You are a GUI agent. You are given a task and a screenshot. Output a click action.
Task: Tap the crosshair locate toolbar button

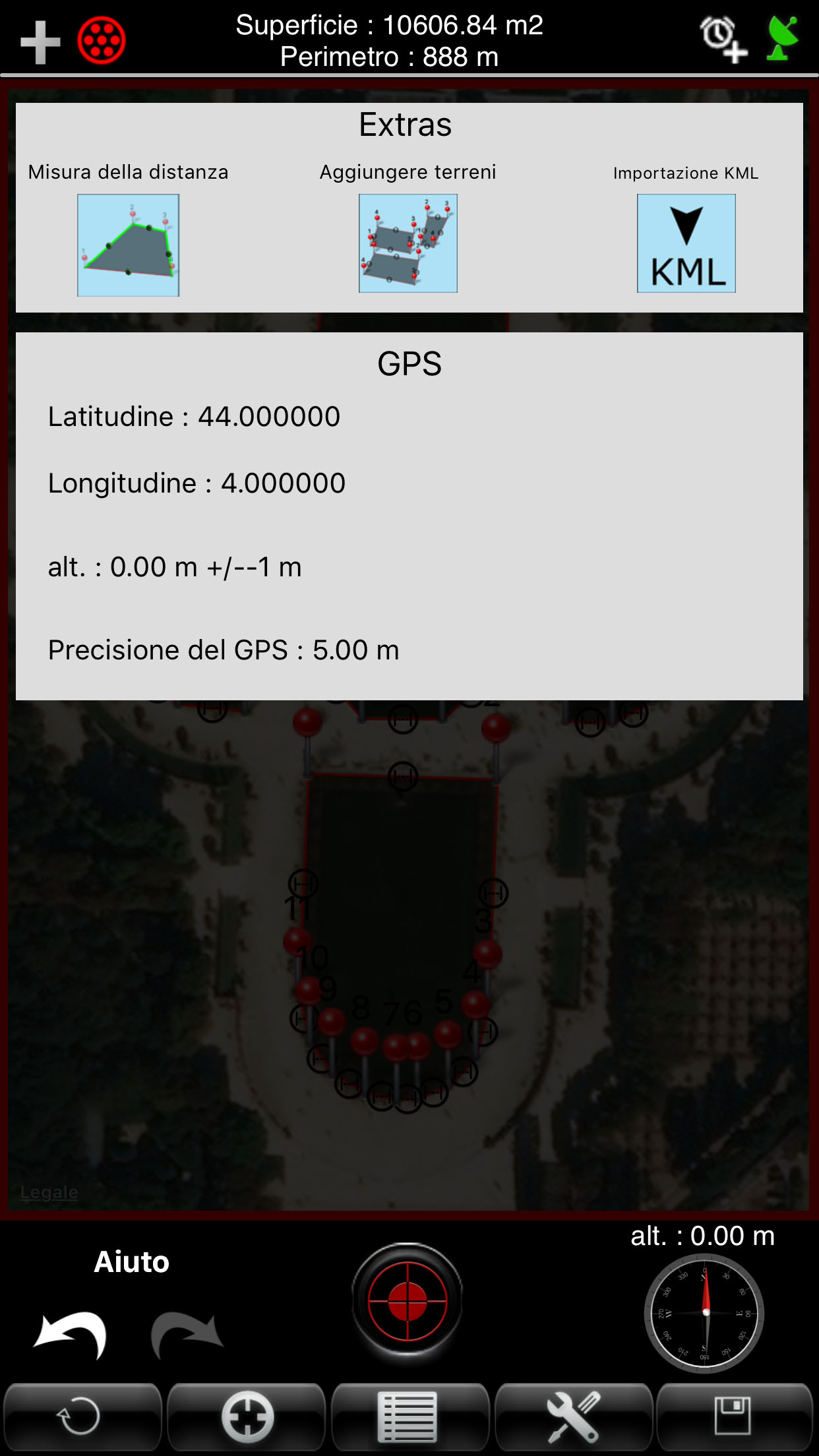click(247, 1417)
